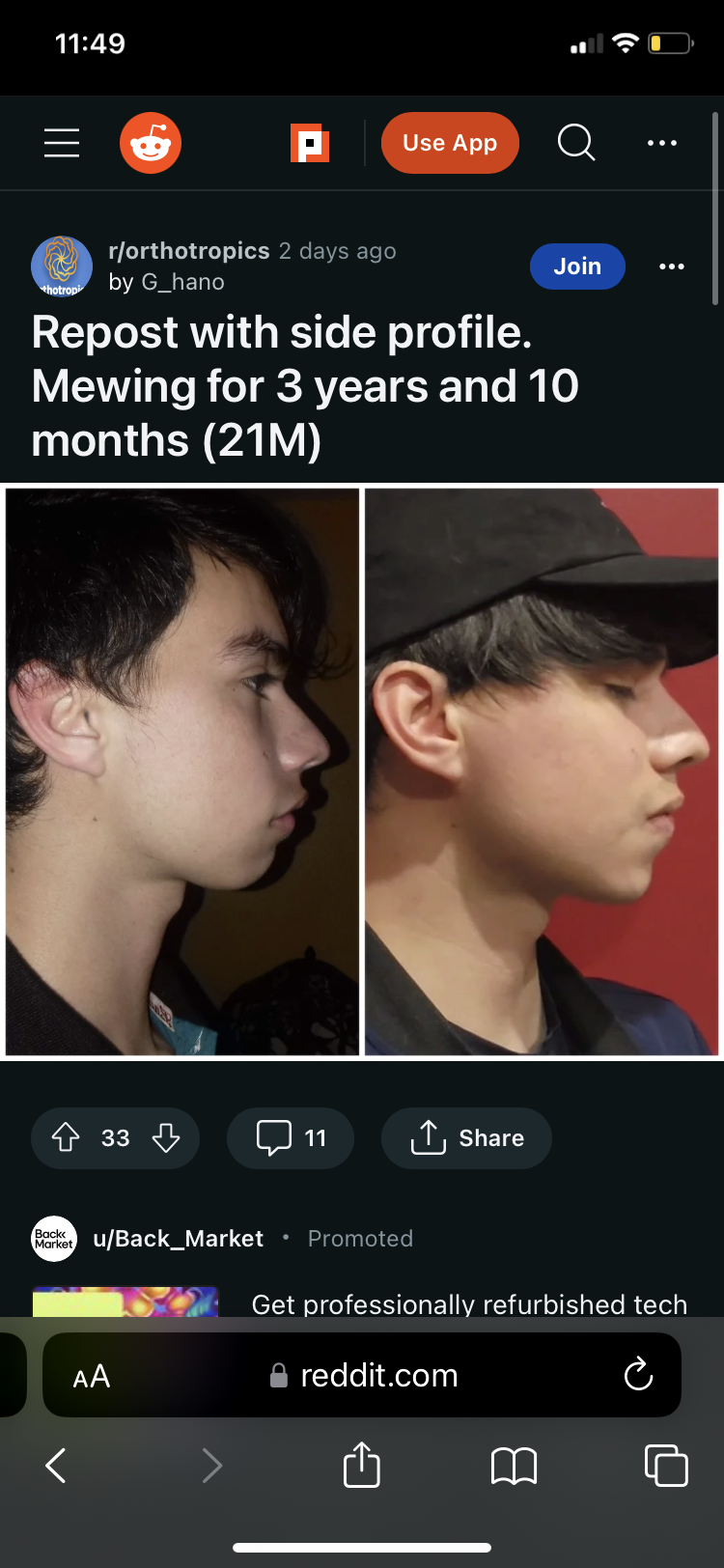Show all open Safari tabs

click(666, 1466)
